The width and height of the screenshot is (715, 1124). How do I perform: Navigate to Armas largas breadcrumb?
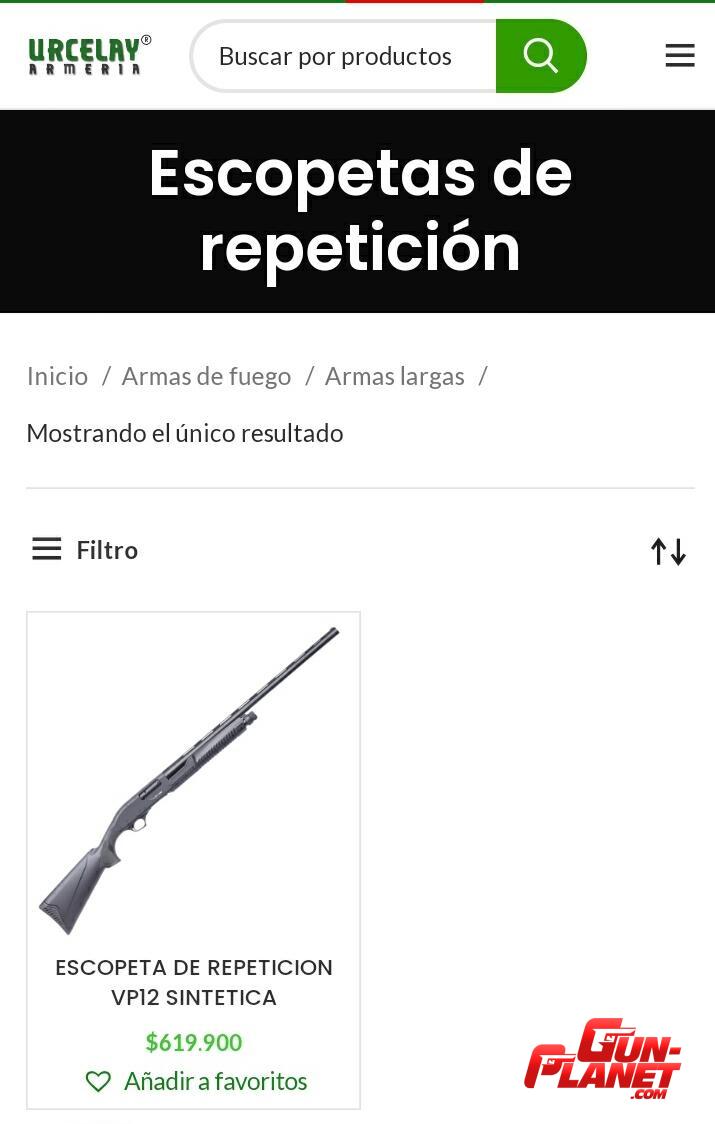click(x=394, y=376)
